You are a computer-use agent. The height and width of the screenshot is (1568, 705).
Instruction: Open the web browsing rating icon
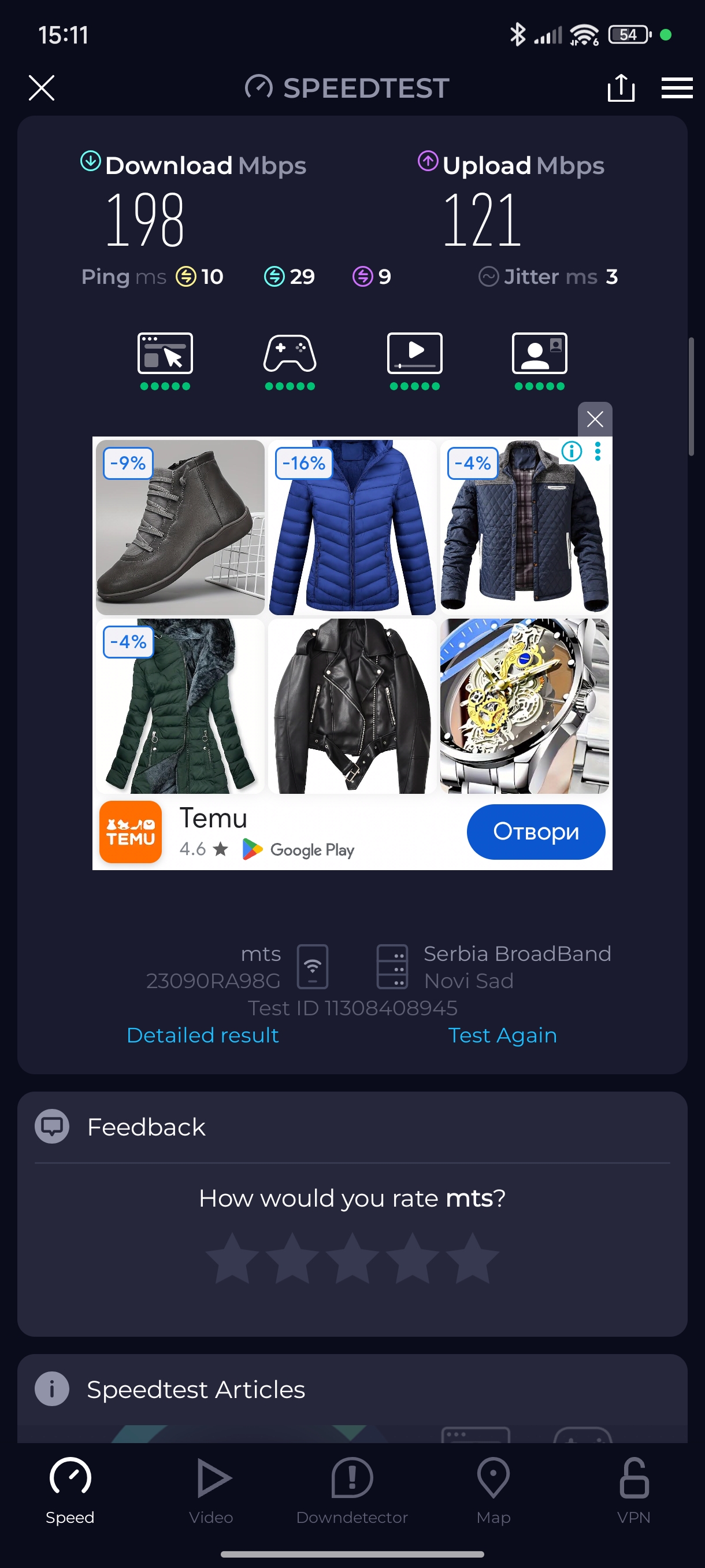pyautogui.click(x=165, y=354)
